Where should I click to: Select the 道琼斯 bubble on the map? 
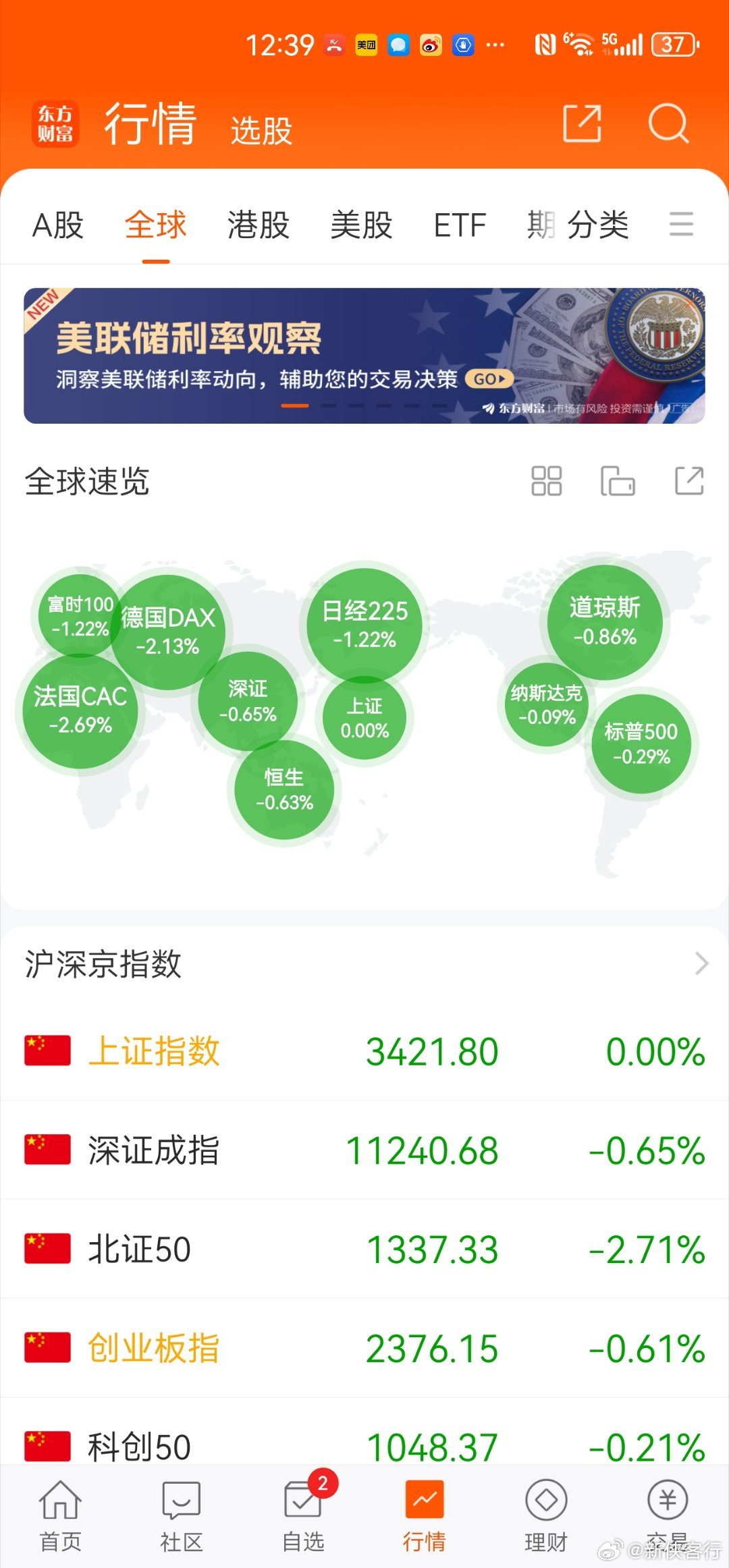(605, 621)
